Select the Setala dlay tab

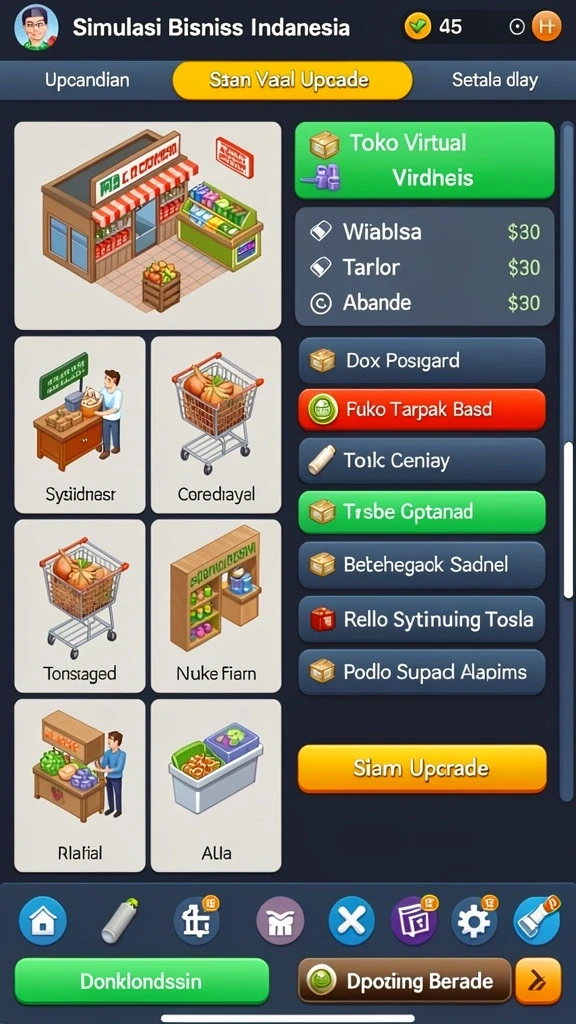click(x=494, y=80)
